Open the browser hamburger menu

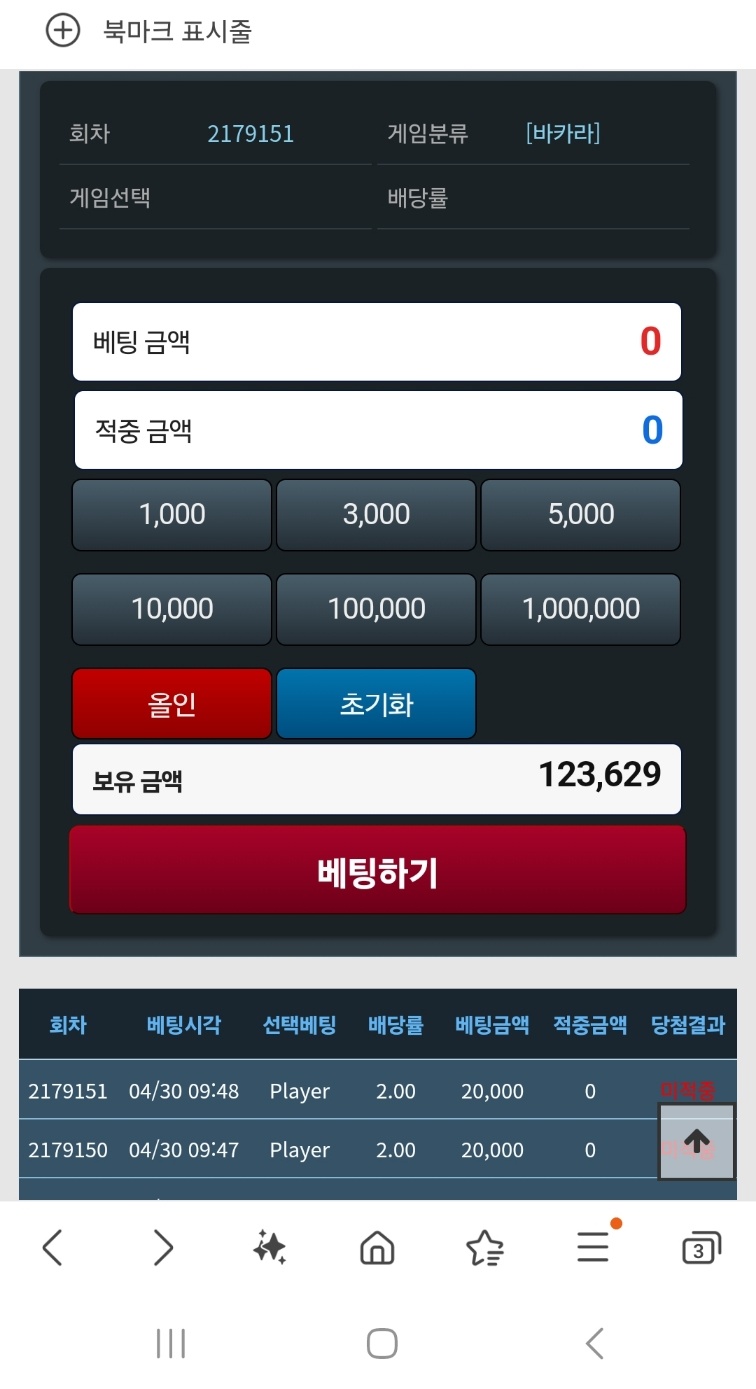593,1247
